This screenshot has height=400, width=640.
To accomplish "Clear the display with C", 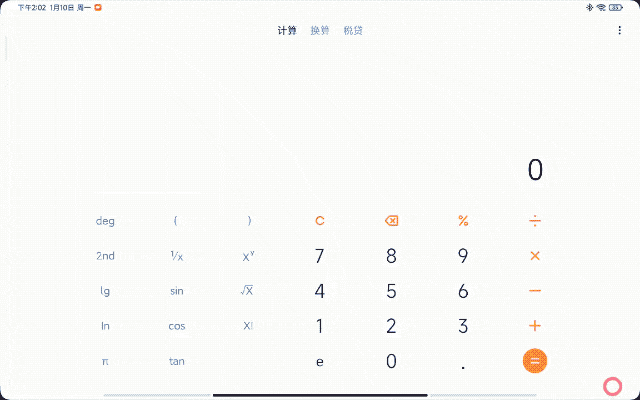I will [x=320, y=221].
